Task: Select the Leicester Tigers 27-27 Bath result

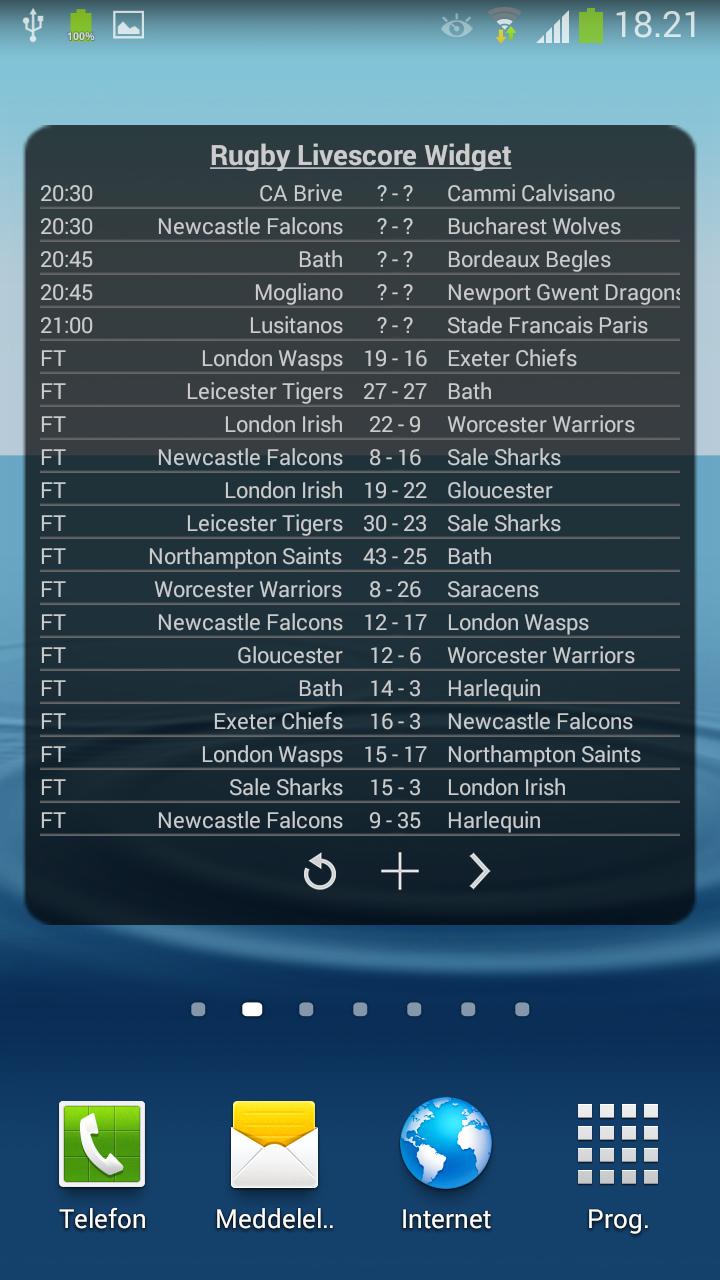Action: 359,391
